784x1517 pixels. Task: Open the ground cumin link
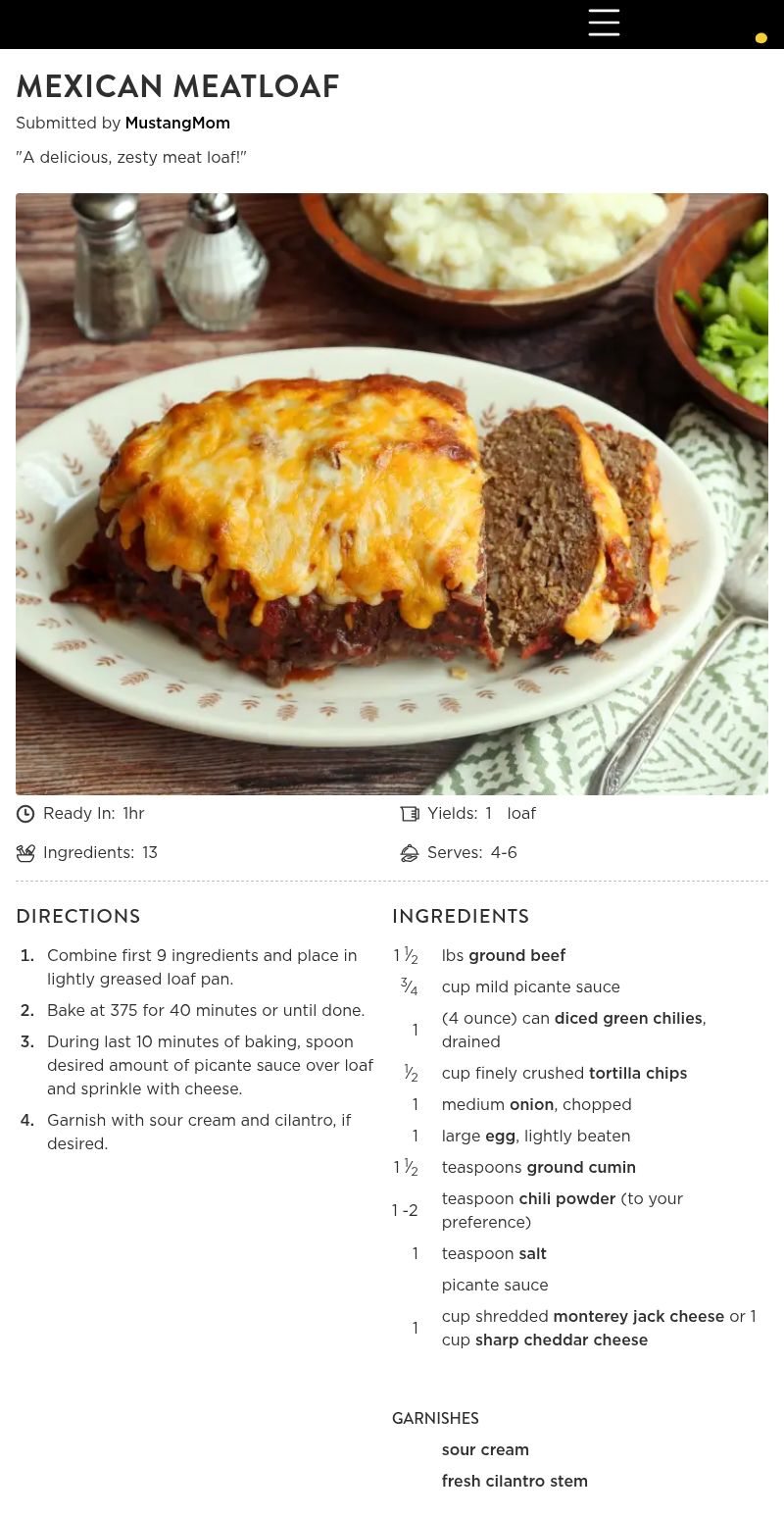click(581, 1168)
